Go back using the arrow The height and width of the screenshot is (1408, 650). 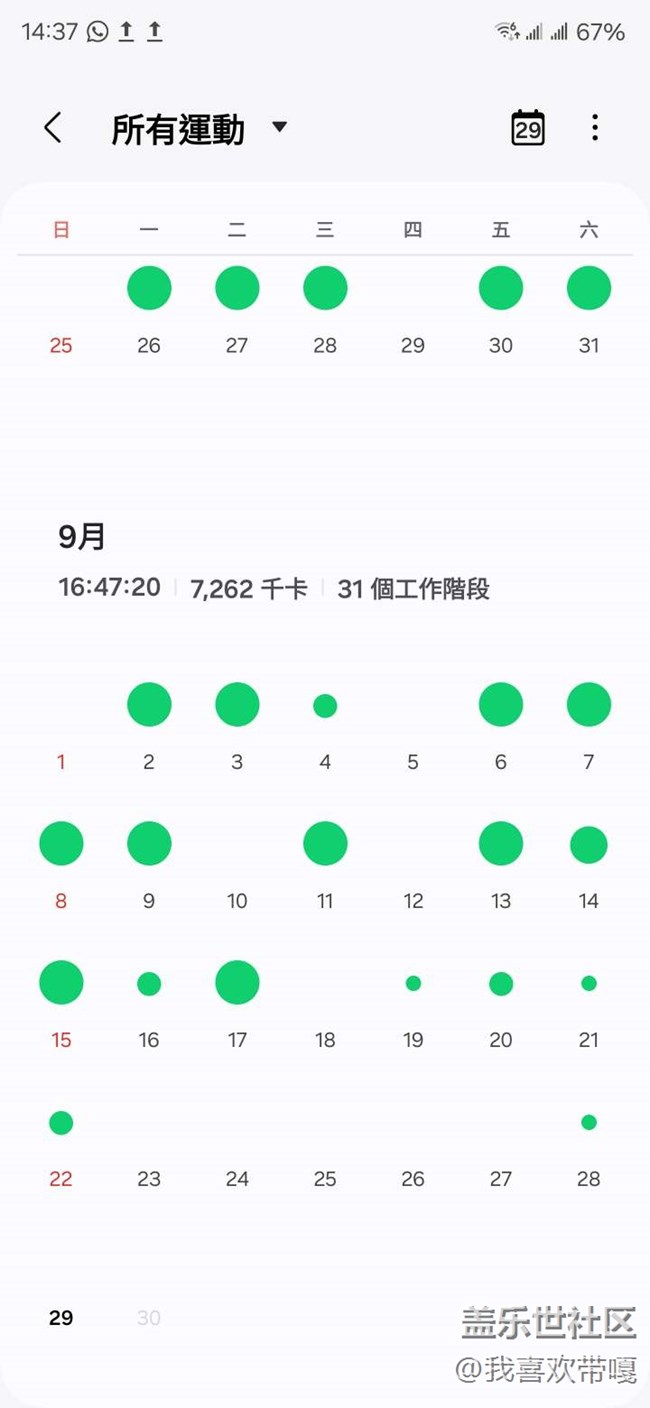53,128
